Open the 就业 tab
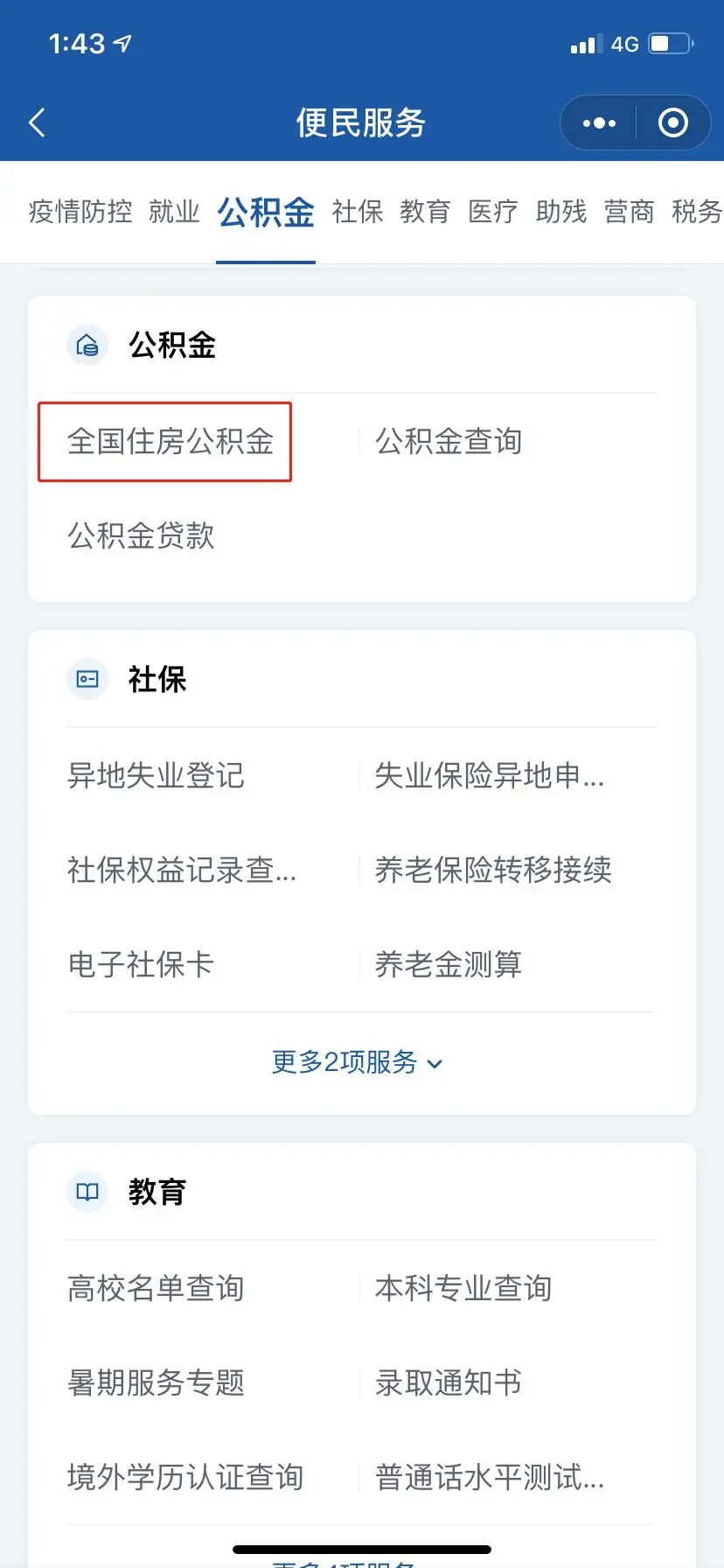Screen dimensions: 724x1568 pyautogui.click(x=174, y=212)
